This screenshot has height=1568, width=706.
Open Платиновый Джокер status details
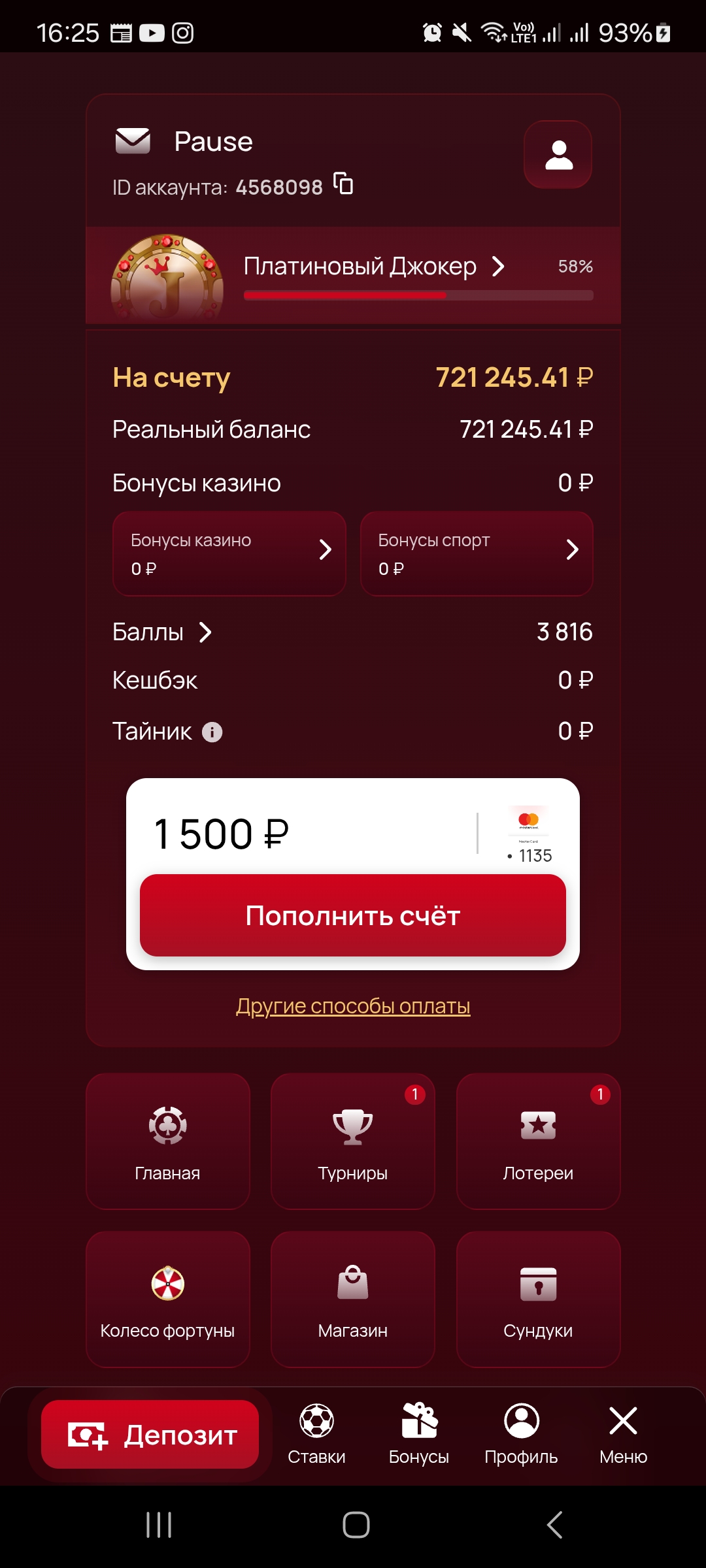click(x=373, y=267)
